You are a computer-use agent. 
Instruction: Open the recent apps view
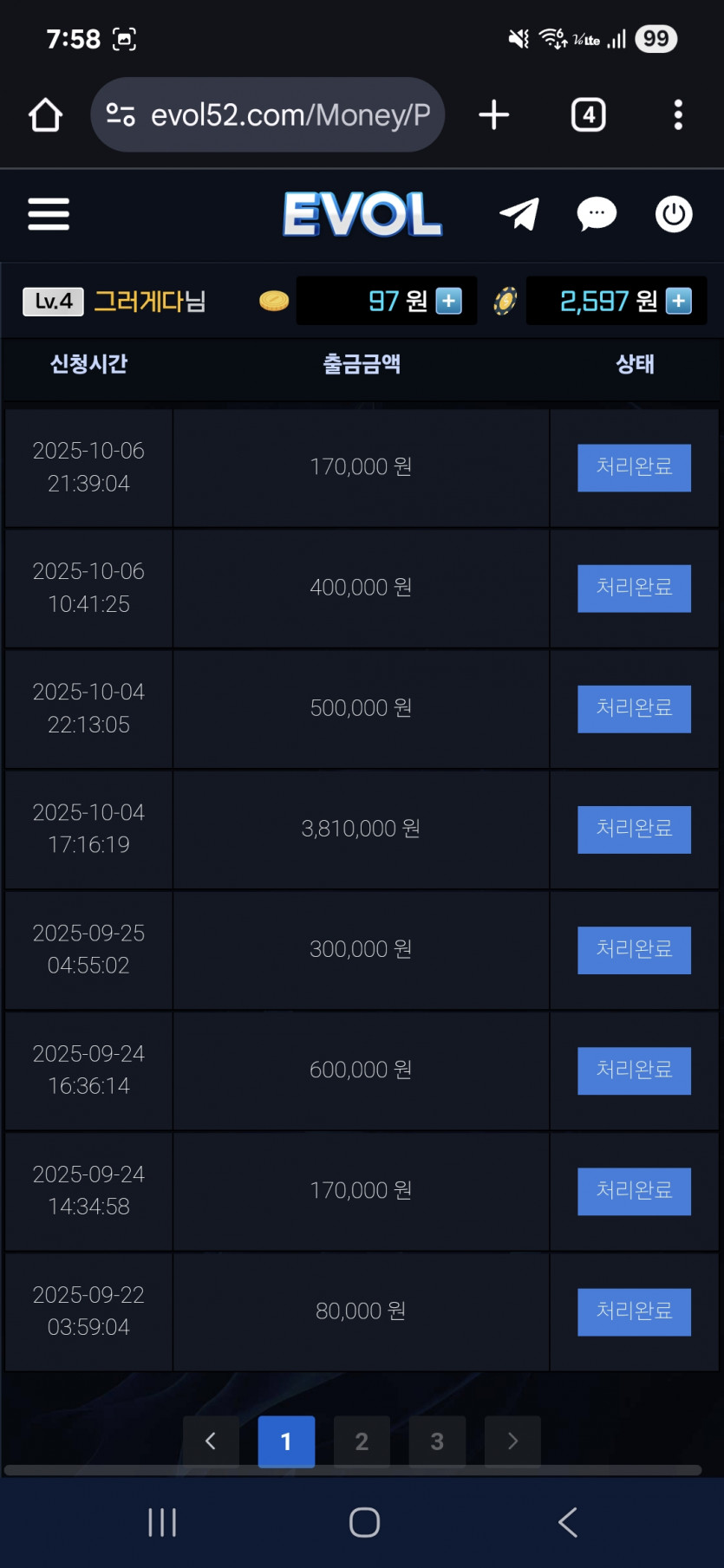click(162, 1522)
